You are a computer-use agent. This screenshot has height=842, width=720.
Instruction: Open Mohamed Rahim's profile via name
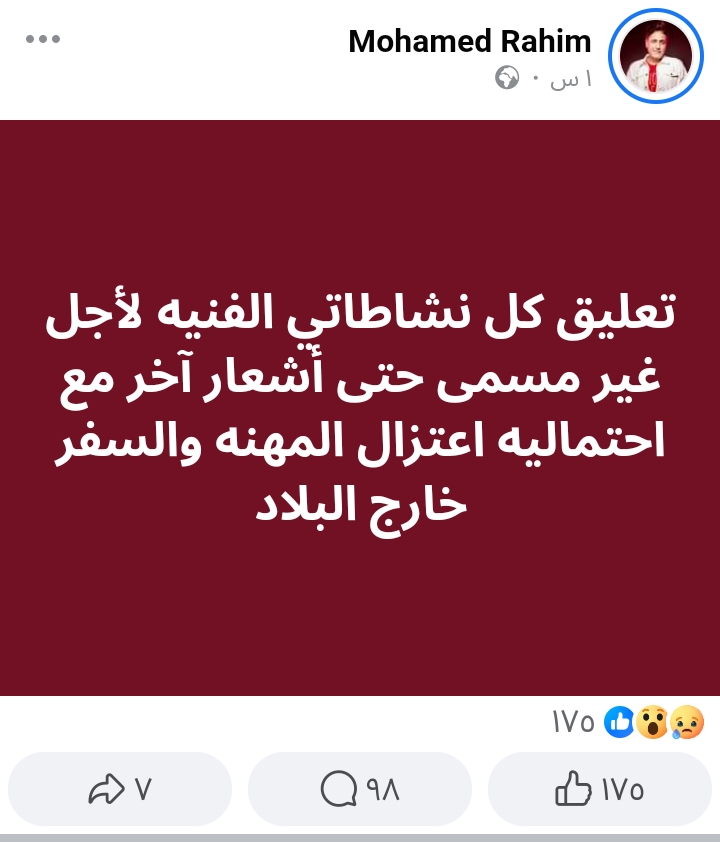(470, 42)
